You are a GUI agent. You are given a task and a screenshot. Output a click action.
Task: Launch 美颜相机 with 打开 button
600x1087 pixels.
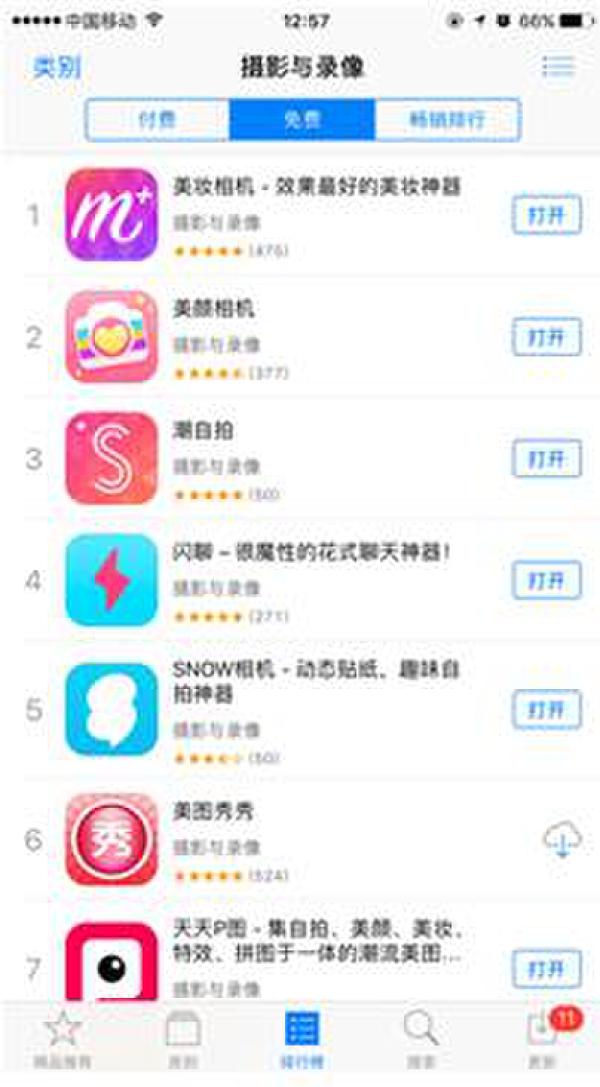[546, 337]
